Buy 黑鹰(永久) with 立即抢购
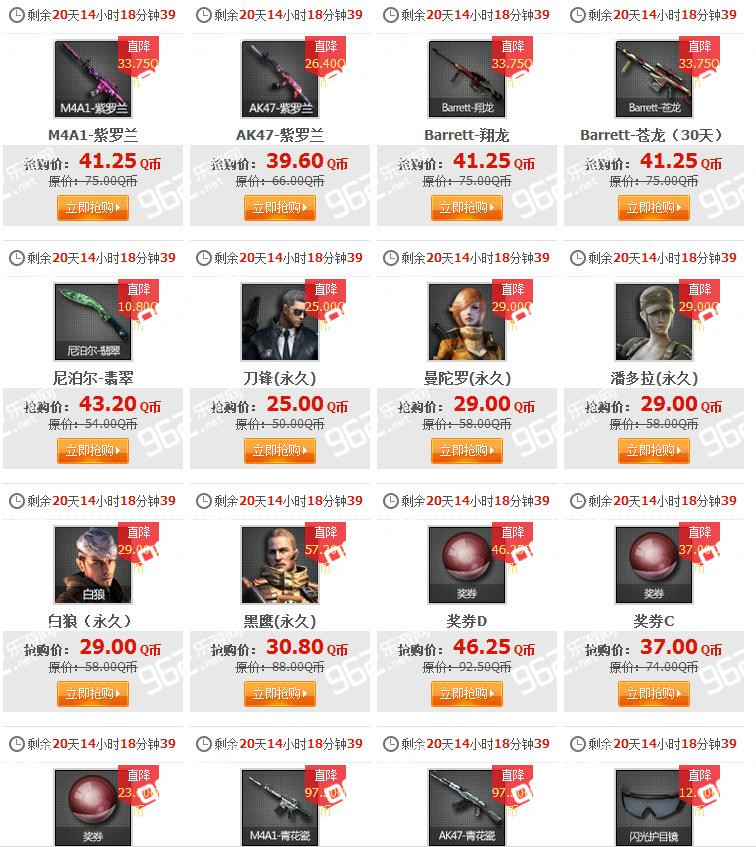The width and height of the screenshot is (756, 847). coord(280,693)
